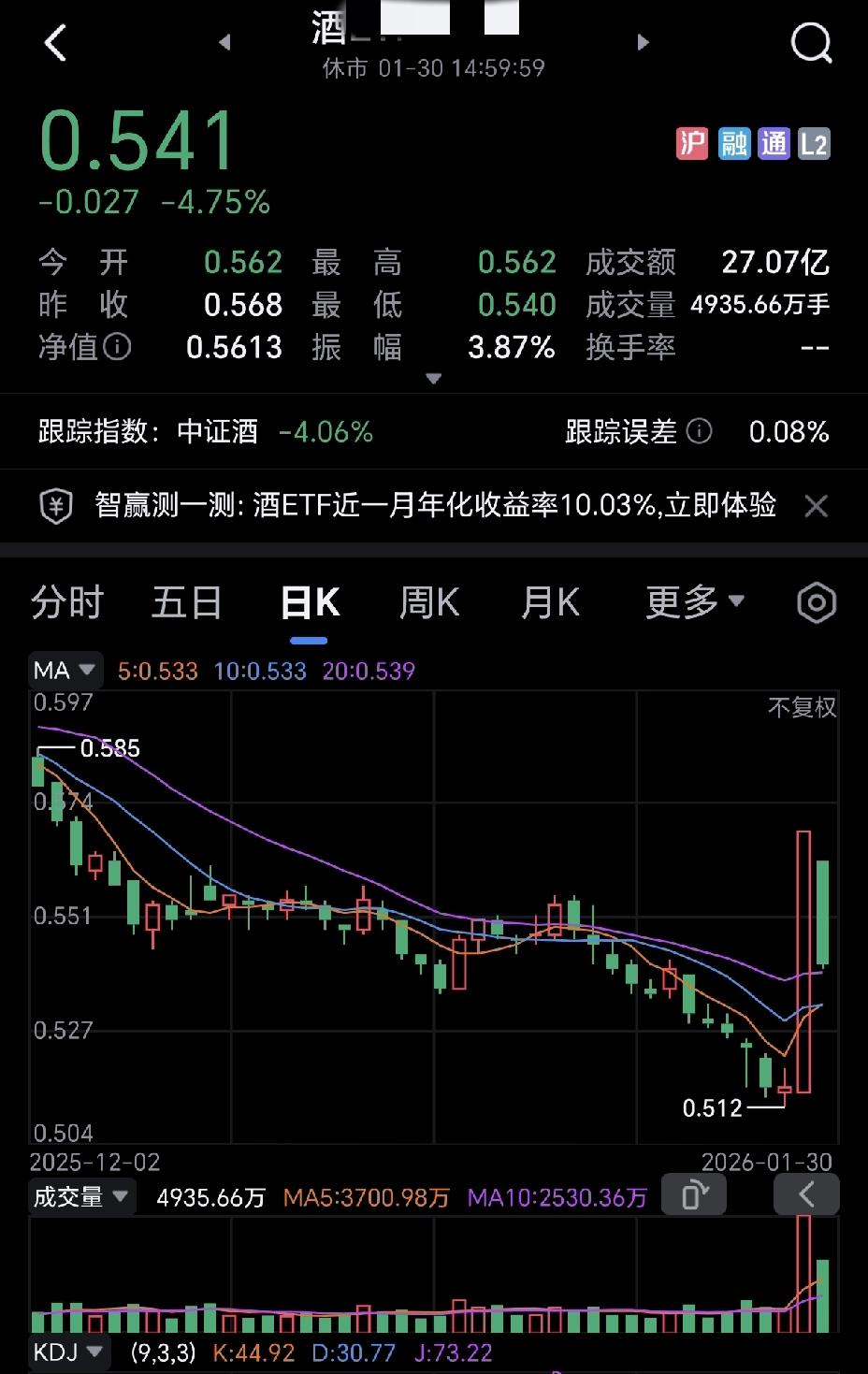Open chart settings via the gear icon
The height and width of the screenshot is (1374, 868).
pos(815,603)
